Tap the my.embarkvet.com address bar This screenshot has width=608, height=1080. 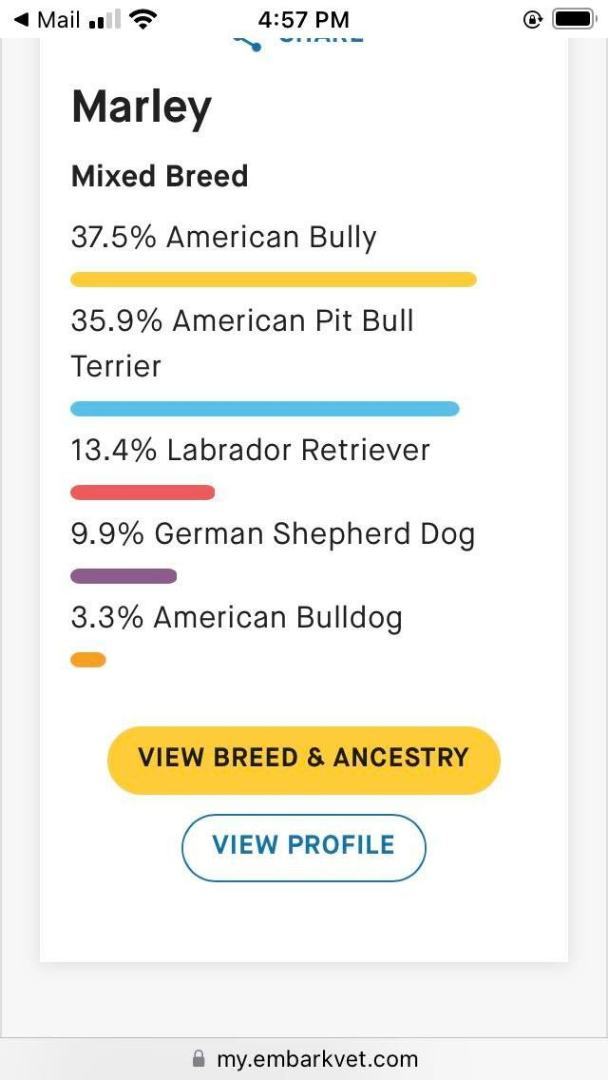pyautogui.click(x=304, y=1058)
